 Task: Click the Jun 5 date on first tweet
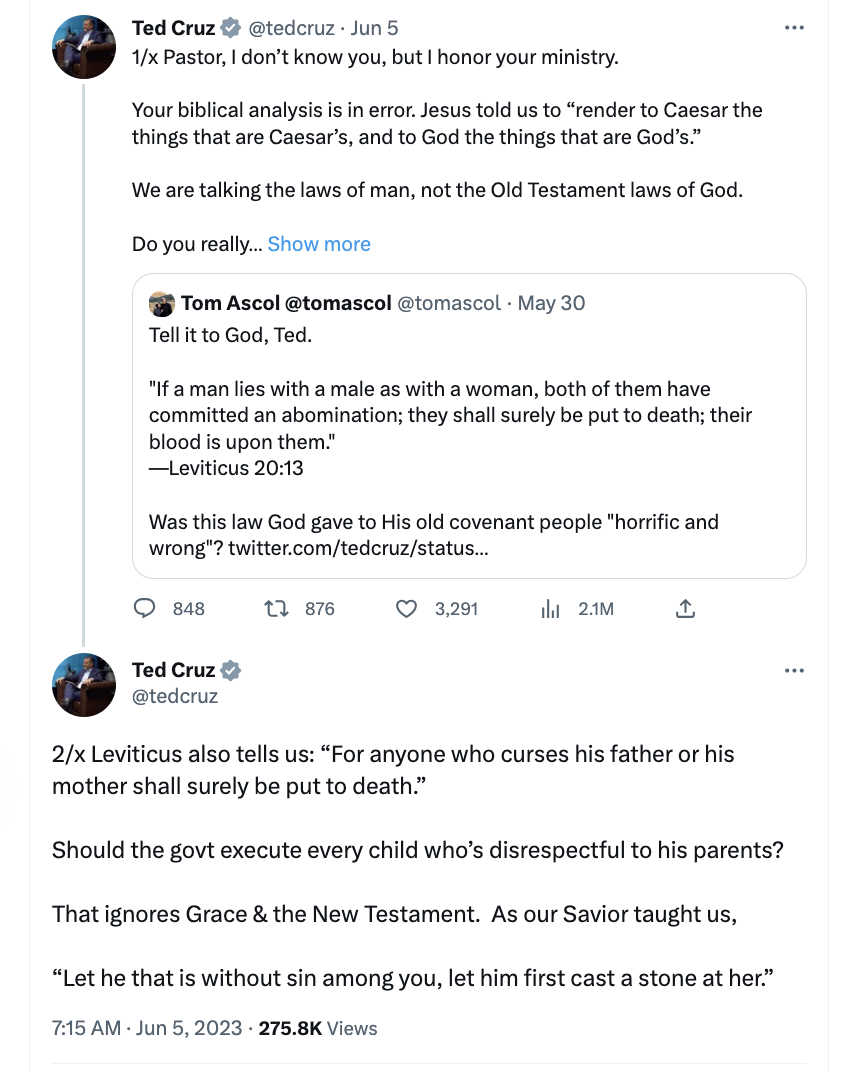tap(376, 28)
